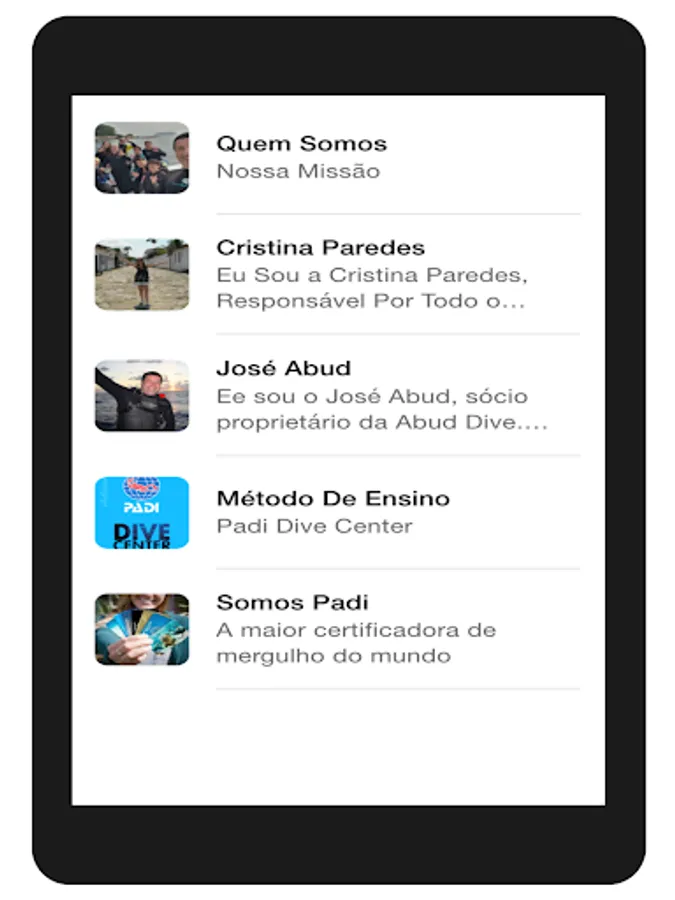The height and width of the screenshot is (900, 675).
Task: Open Método De Ensino item
Action: coord(338,513)
